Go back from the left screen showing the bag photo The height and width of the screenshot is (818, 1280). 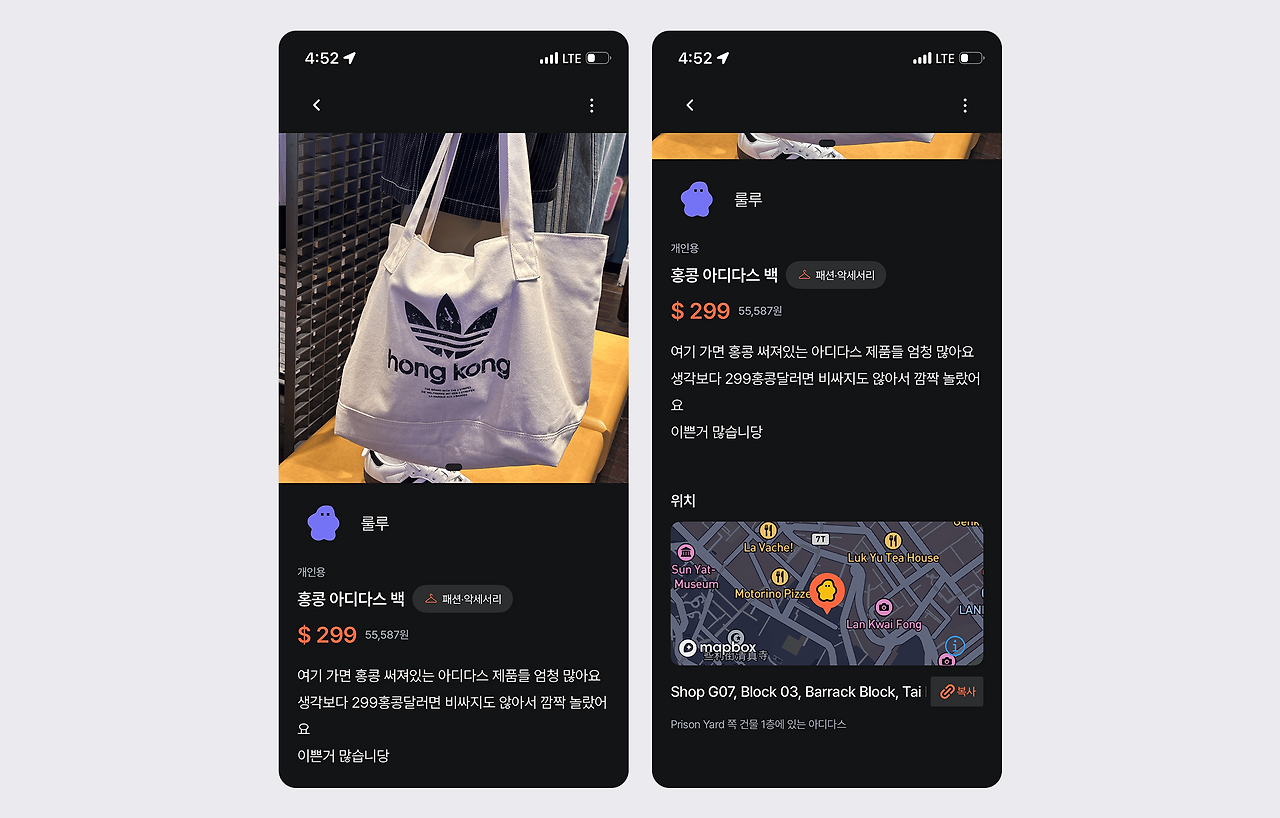[x=317, y=105]
